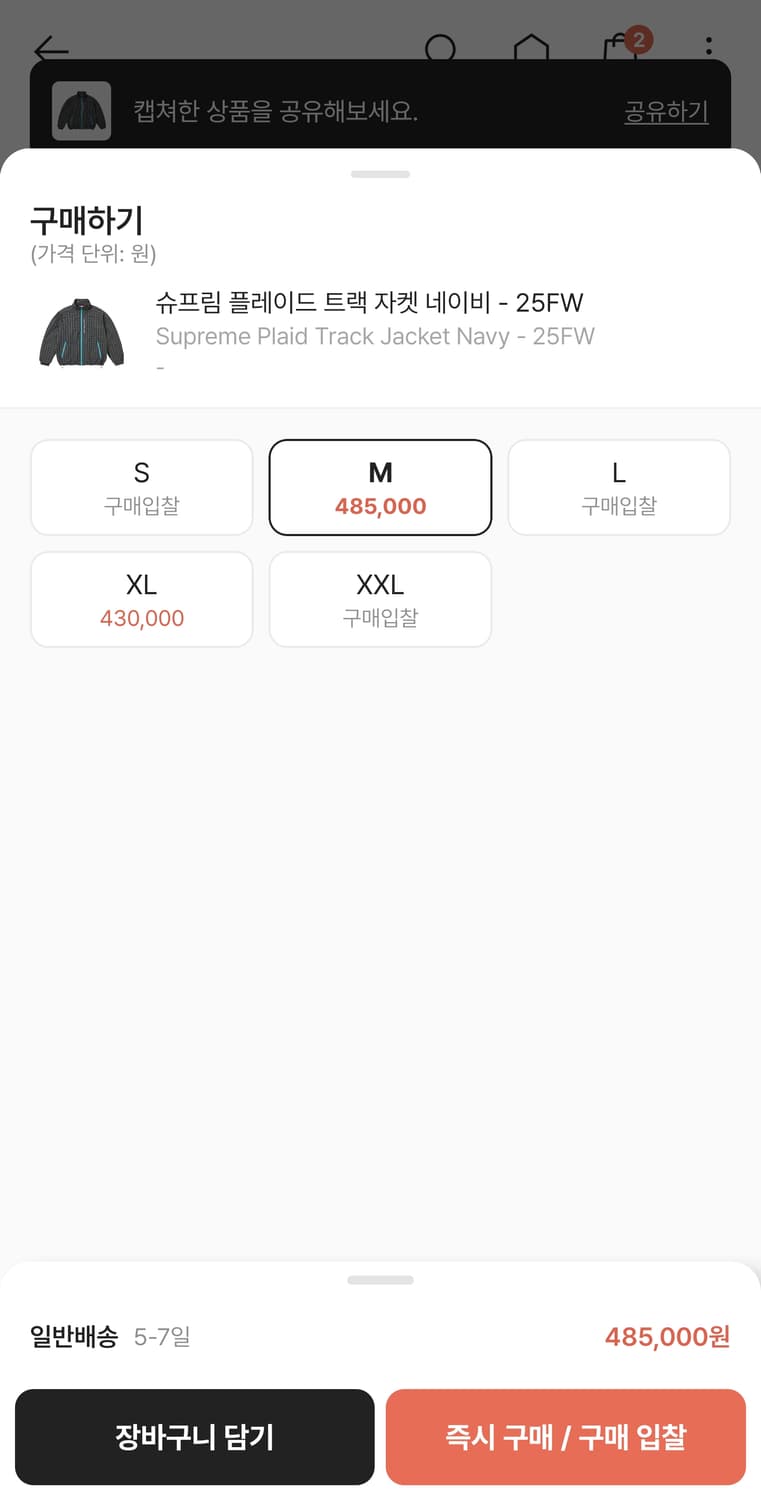
Task: Tap 즉시 구매 / 구매 입찰 button
Action: [x=566, y=1437]
